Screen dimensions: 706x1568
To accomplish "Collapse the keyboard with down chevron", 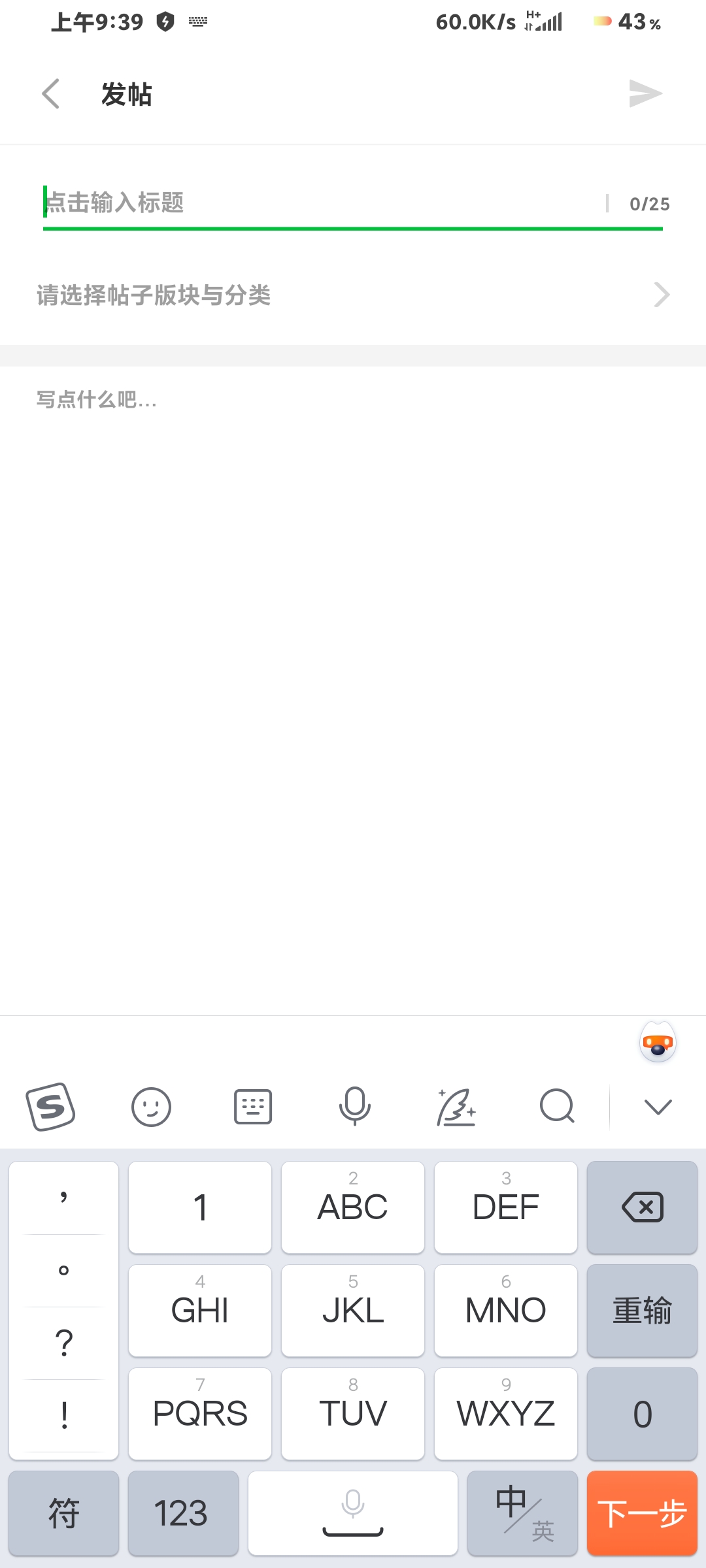I will tap(658, 1106).
